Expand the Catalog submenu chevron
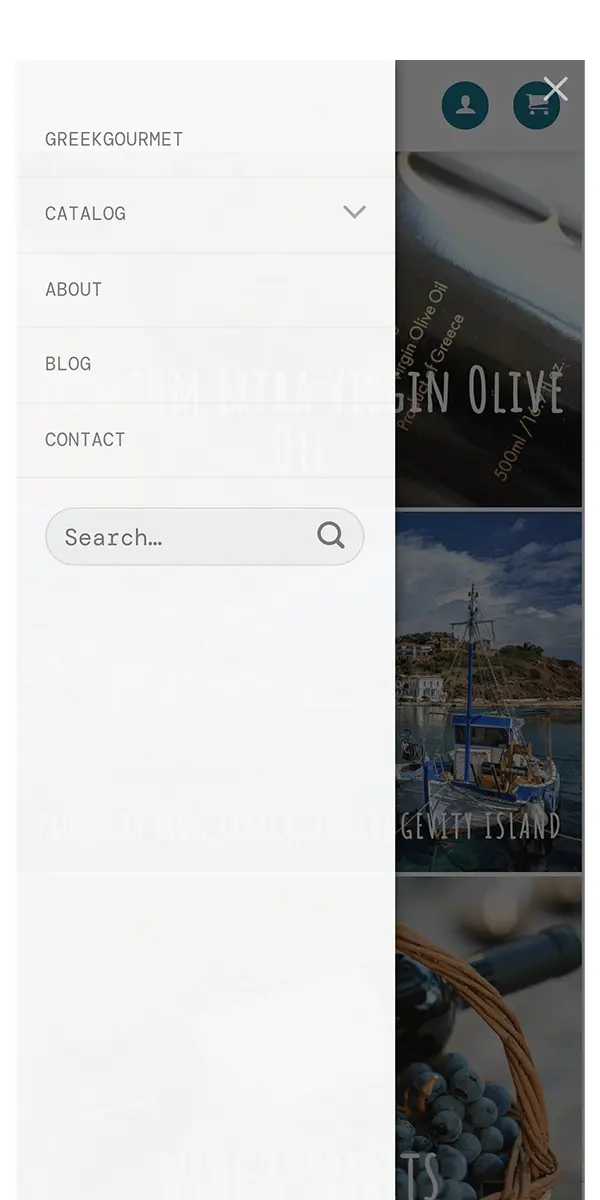This screenshot has height=1200, width=600. coord(354,212)
